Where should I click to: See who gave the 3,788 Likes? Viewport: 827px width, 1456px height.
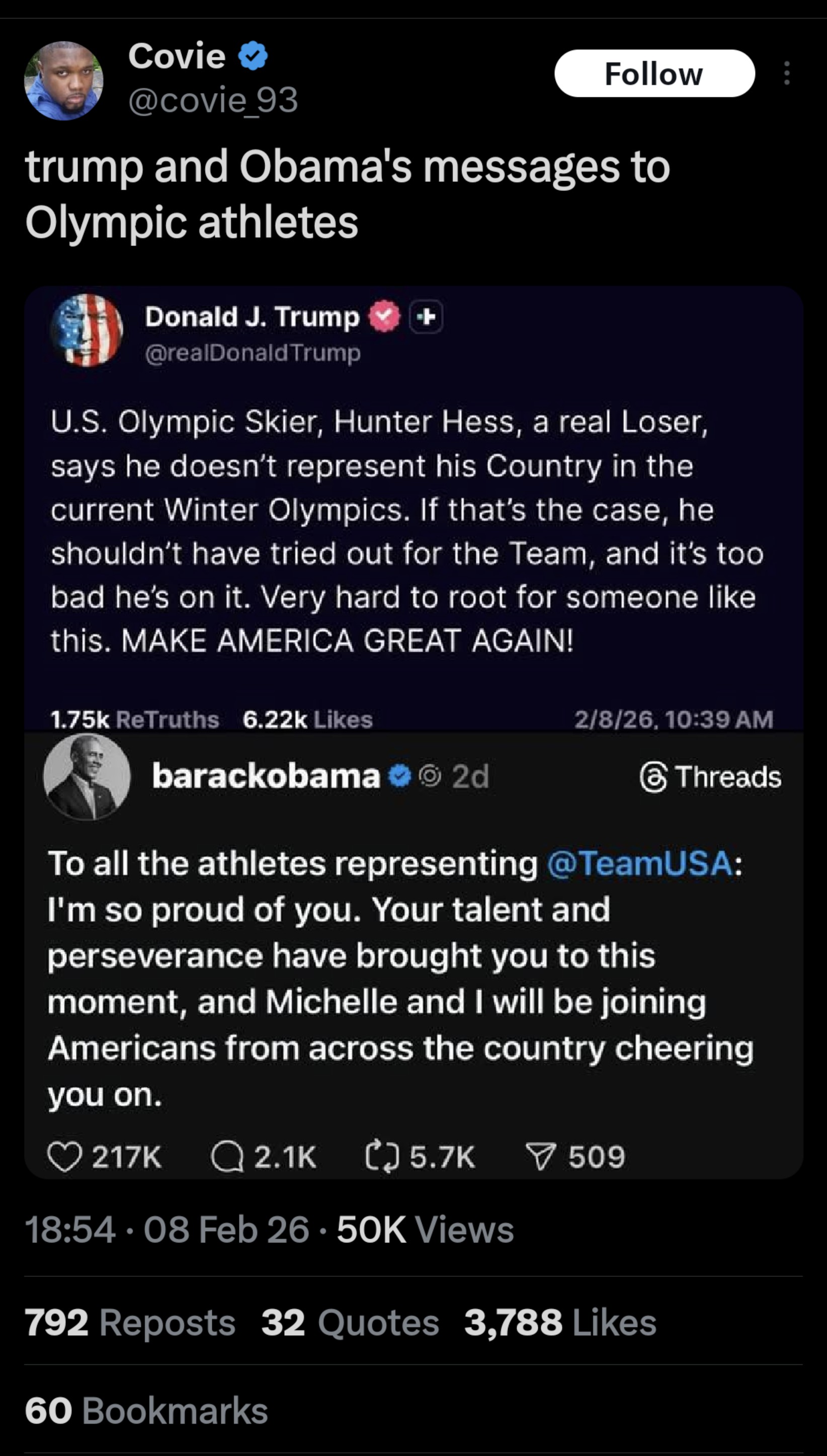(x=560, y=1322)
